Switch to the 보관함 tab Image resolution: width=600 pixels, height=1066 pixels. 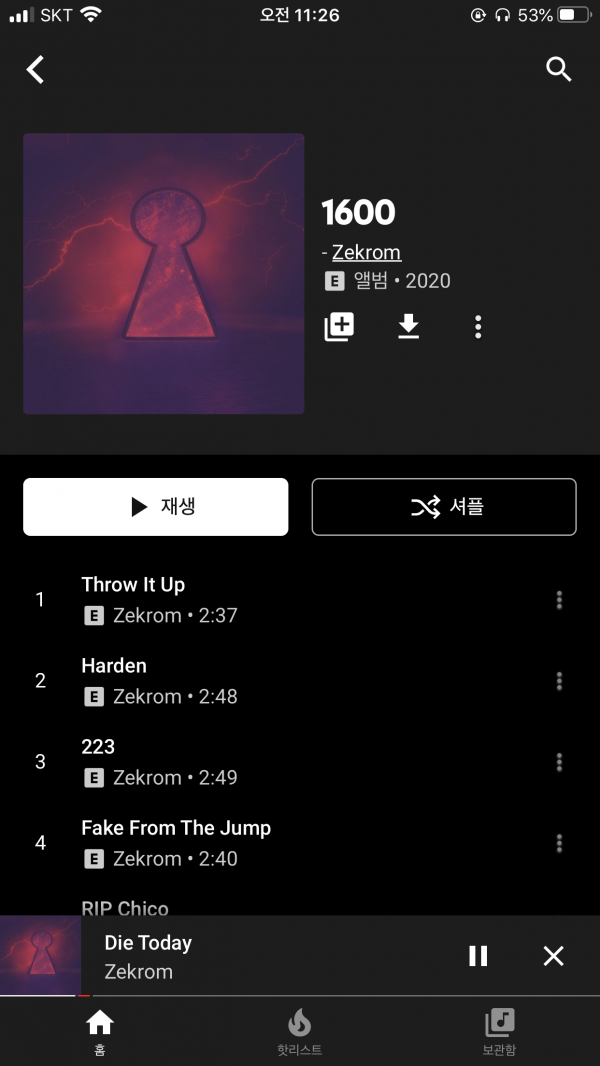(499, 1031)
